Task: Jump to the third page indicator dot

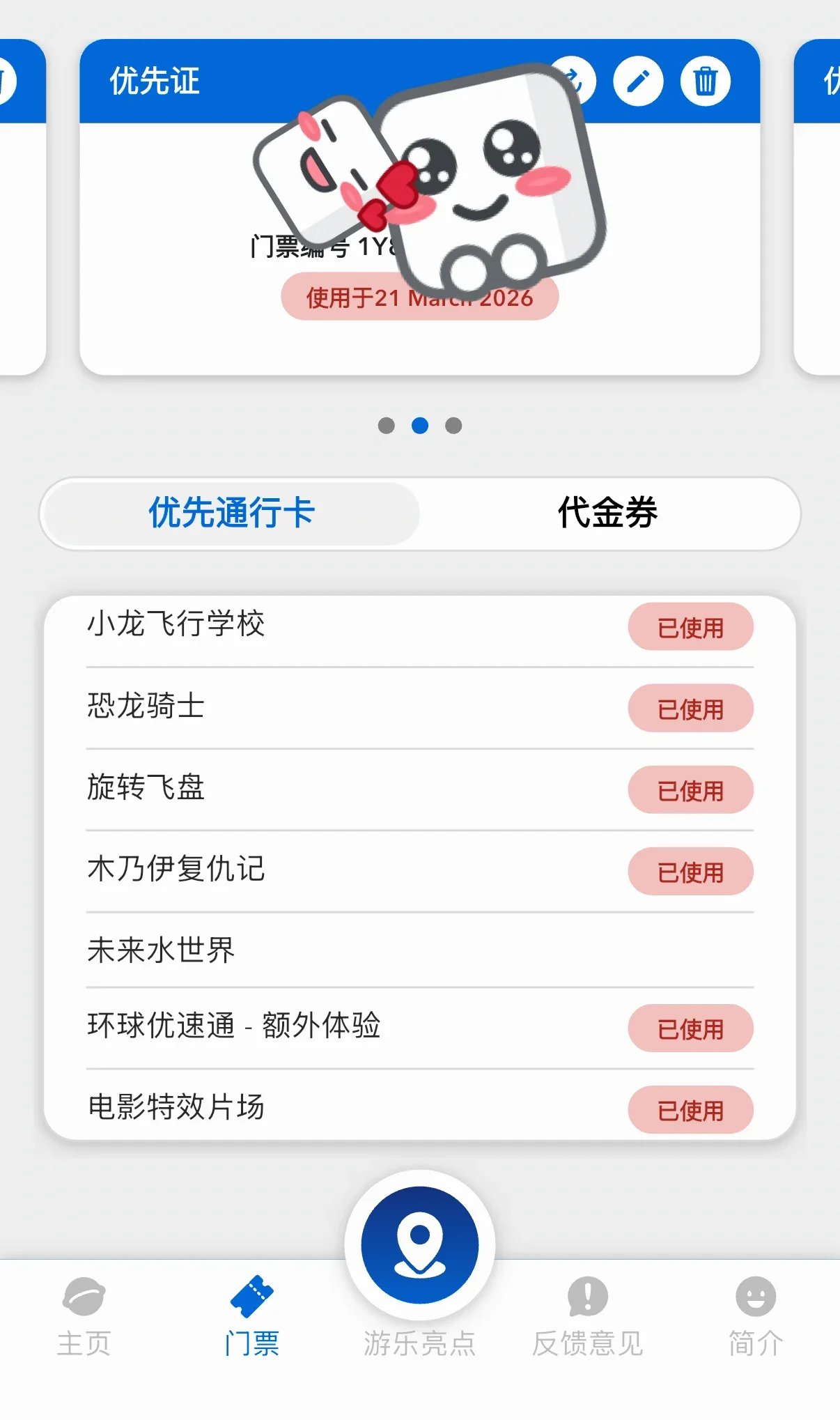Action: (453, 426)
